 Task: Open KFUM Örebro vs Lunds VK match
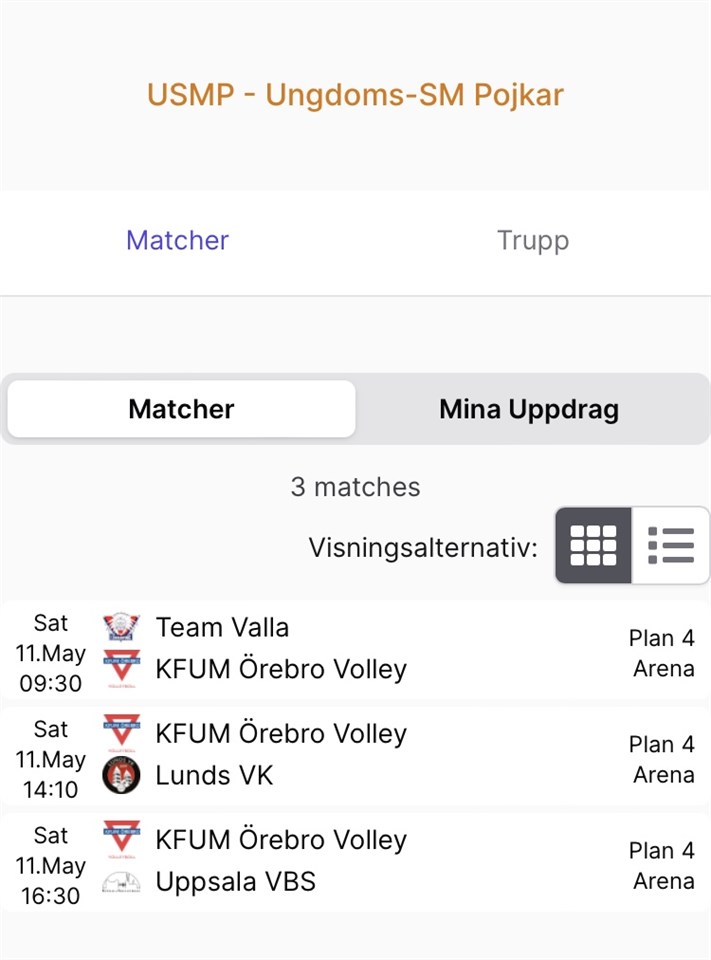pos(355,755)
